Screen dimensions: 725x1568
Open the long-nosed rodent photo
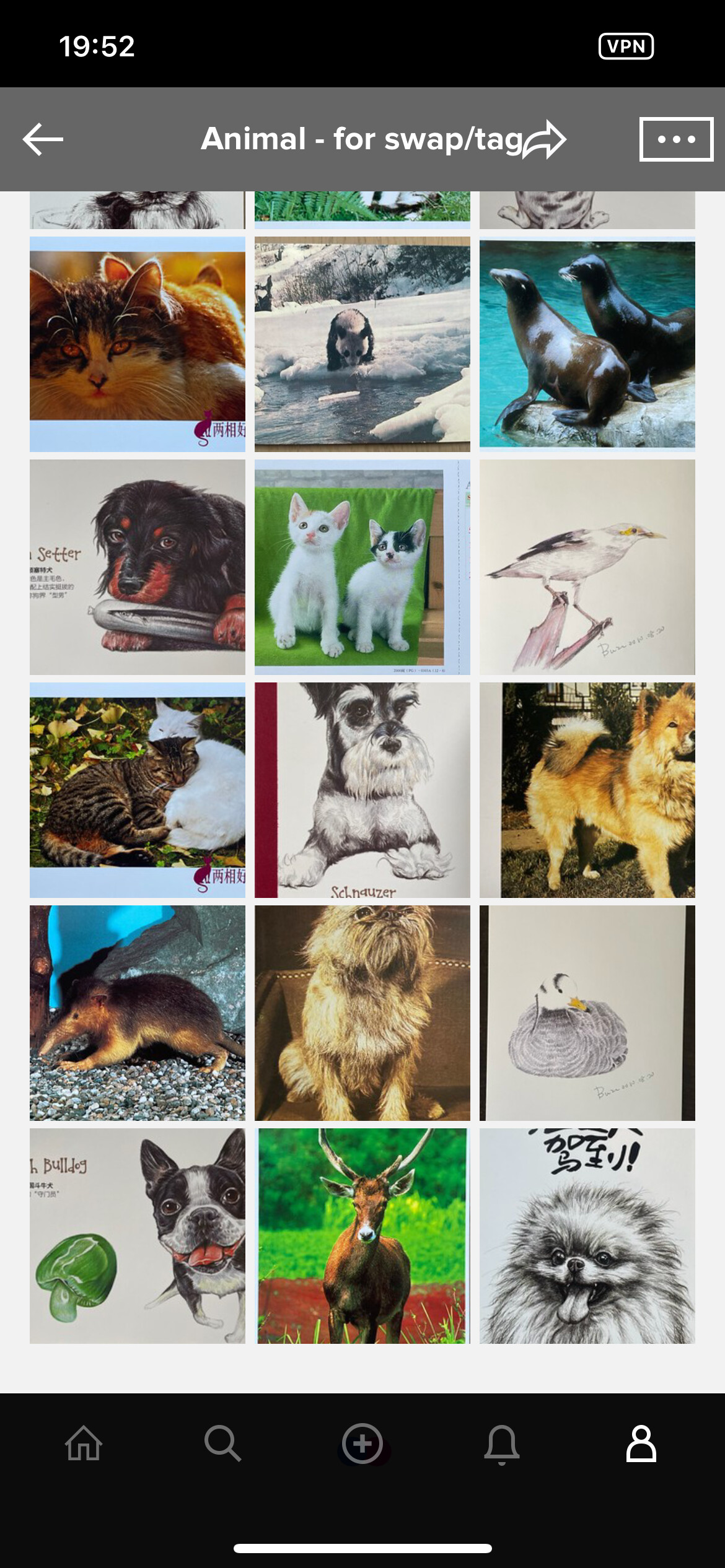(138, 1013)
